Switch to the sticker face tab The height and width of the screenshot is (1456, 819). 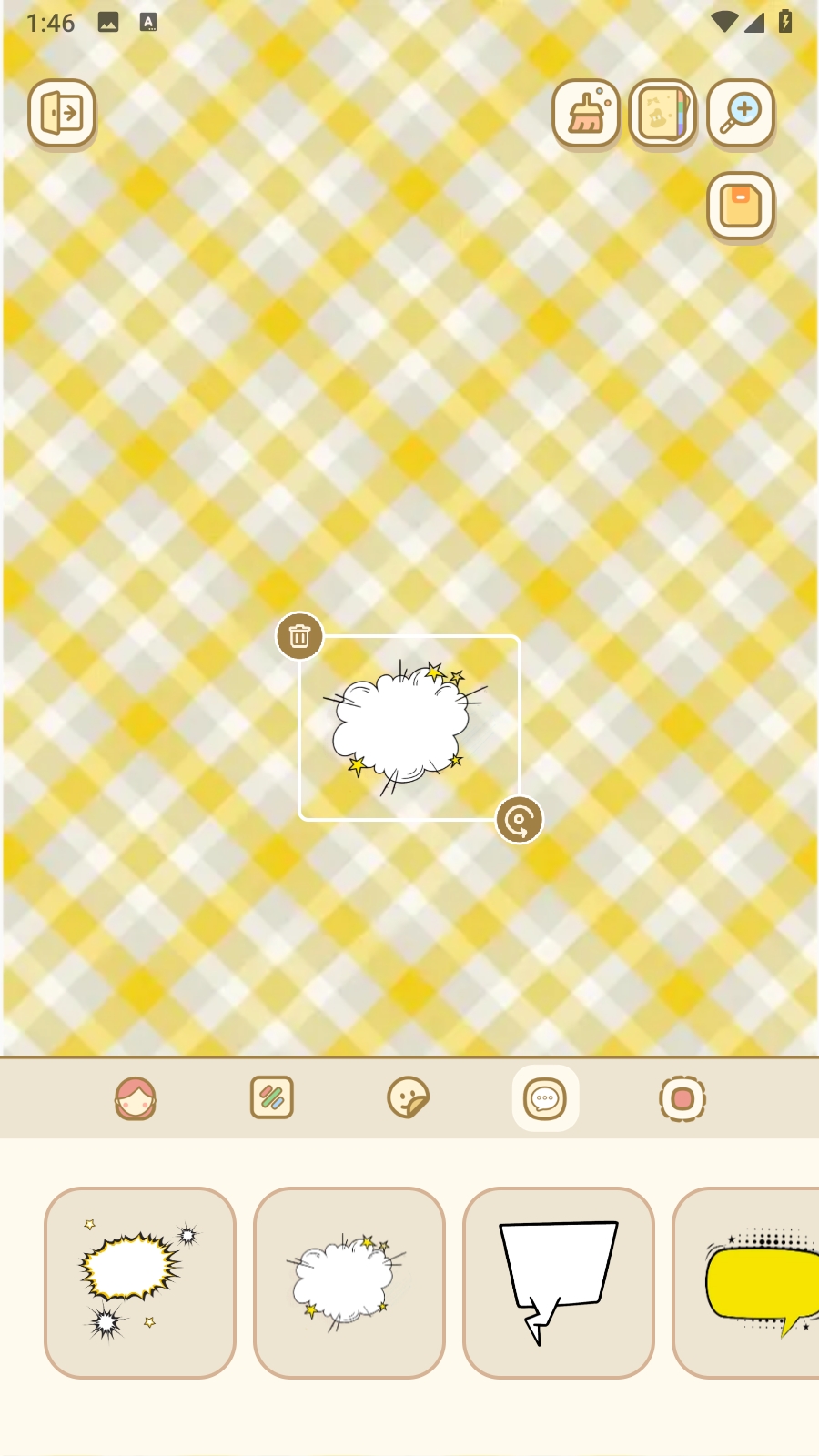408,1098
